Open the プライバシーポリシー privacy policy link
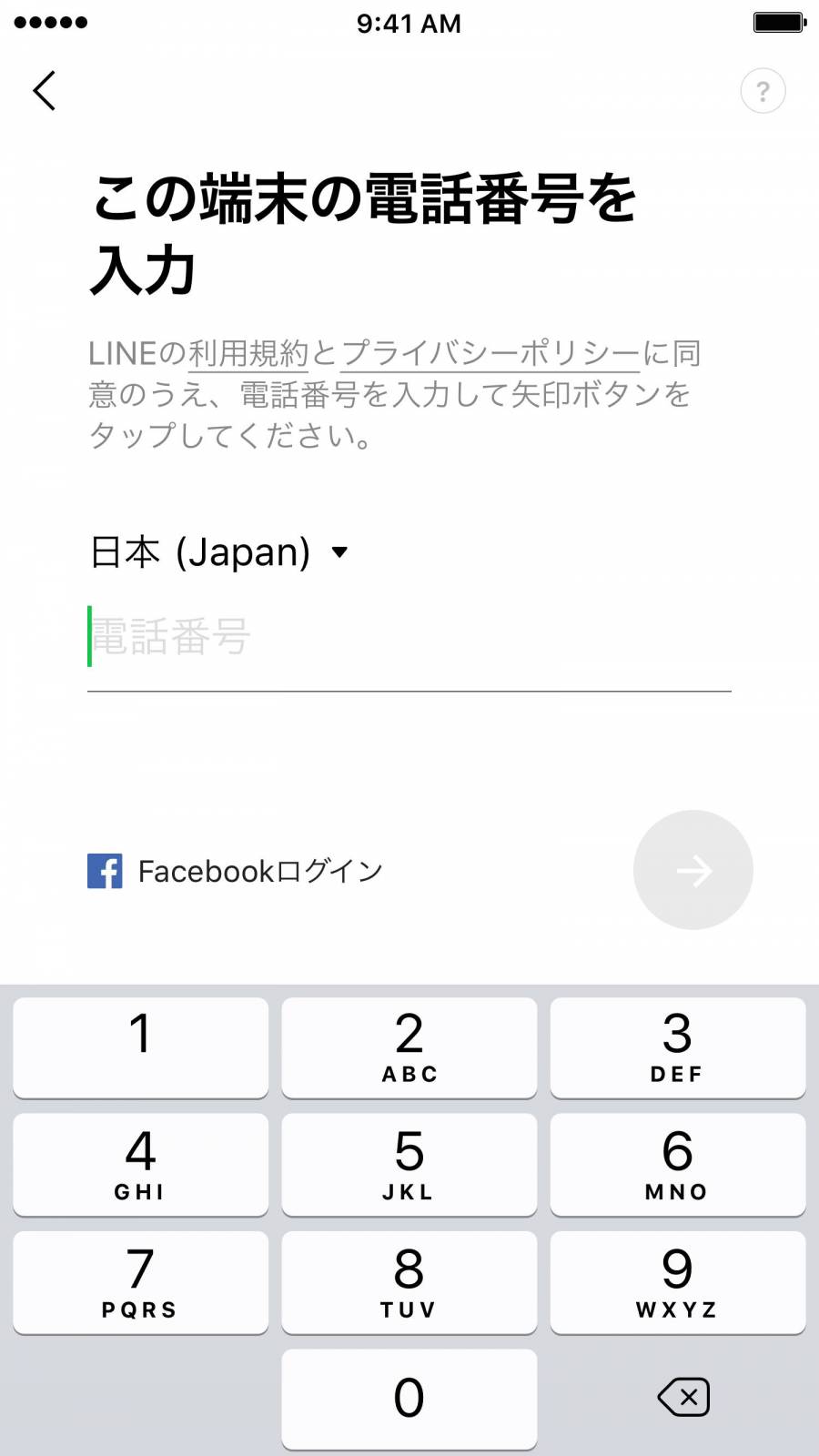Image resolution: width=819 pixels, height=1456 pixels. [x=490, y=353]
